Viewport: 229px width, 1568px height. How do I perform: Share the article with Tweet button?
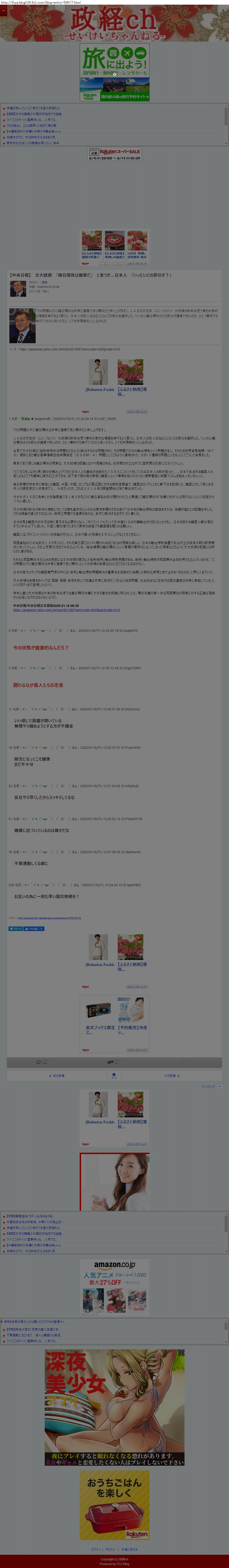15,928
